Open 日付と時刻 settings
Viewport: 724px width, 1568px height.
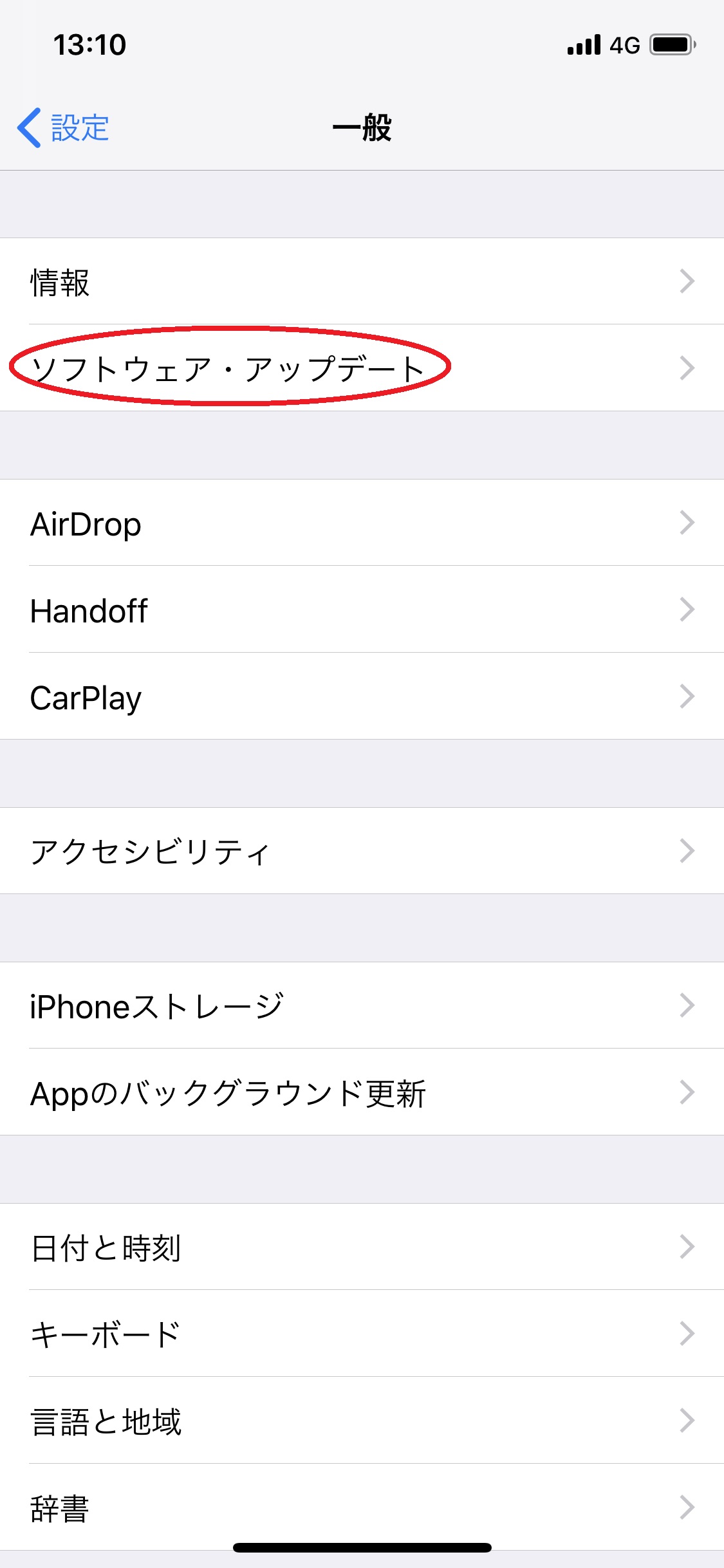(362, 1247)
